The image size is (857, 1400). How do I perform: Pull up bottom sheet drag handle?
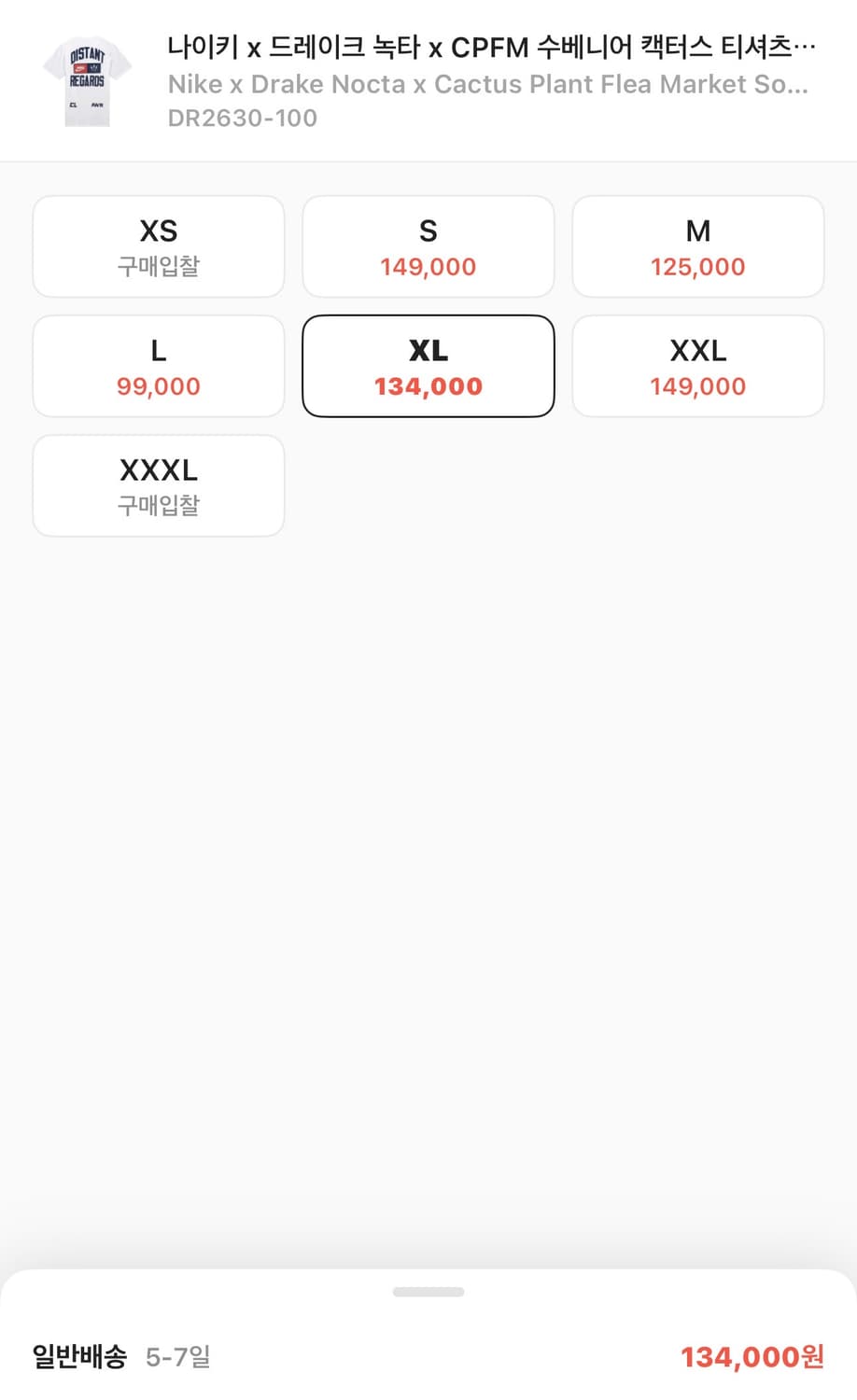tap(428, 1292)
